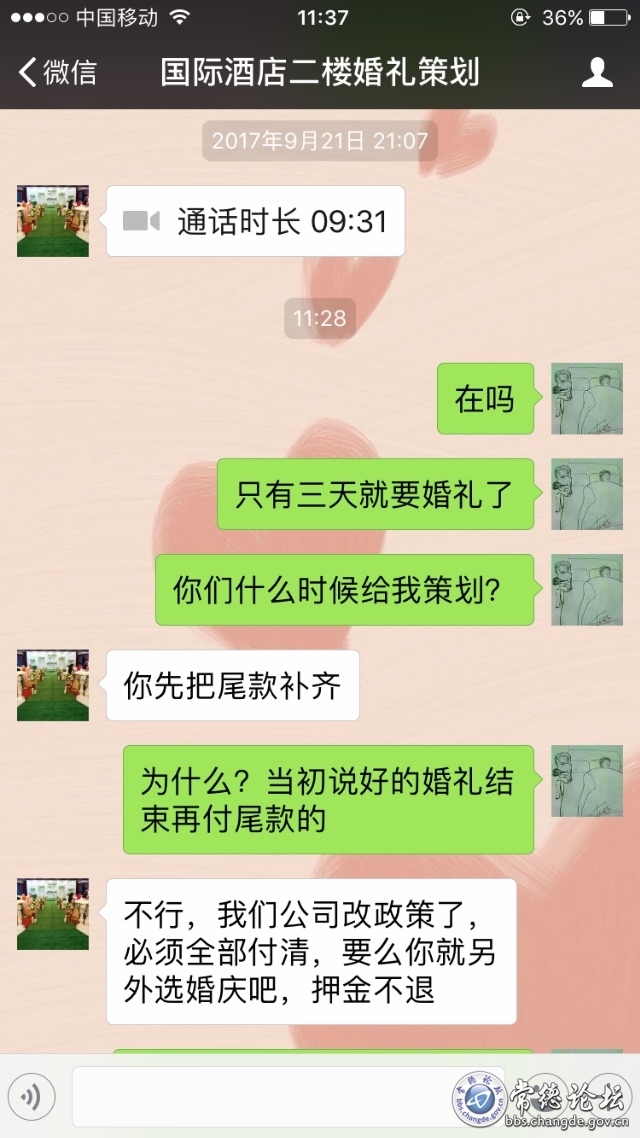Viewport: 640px width, 1138px height.
Task: Open the contact's avatar beside 你先把尾款补齐
Action: coord(53,685)
